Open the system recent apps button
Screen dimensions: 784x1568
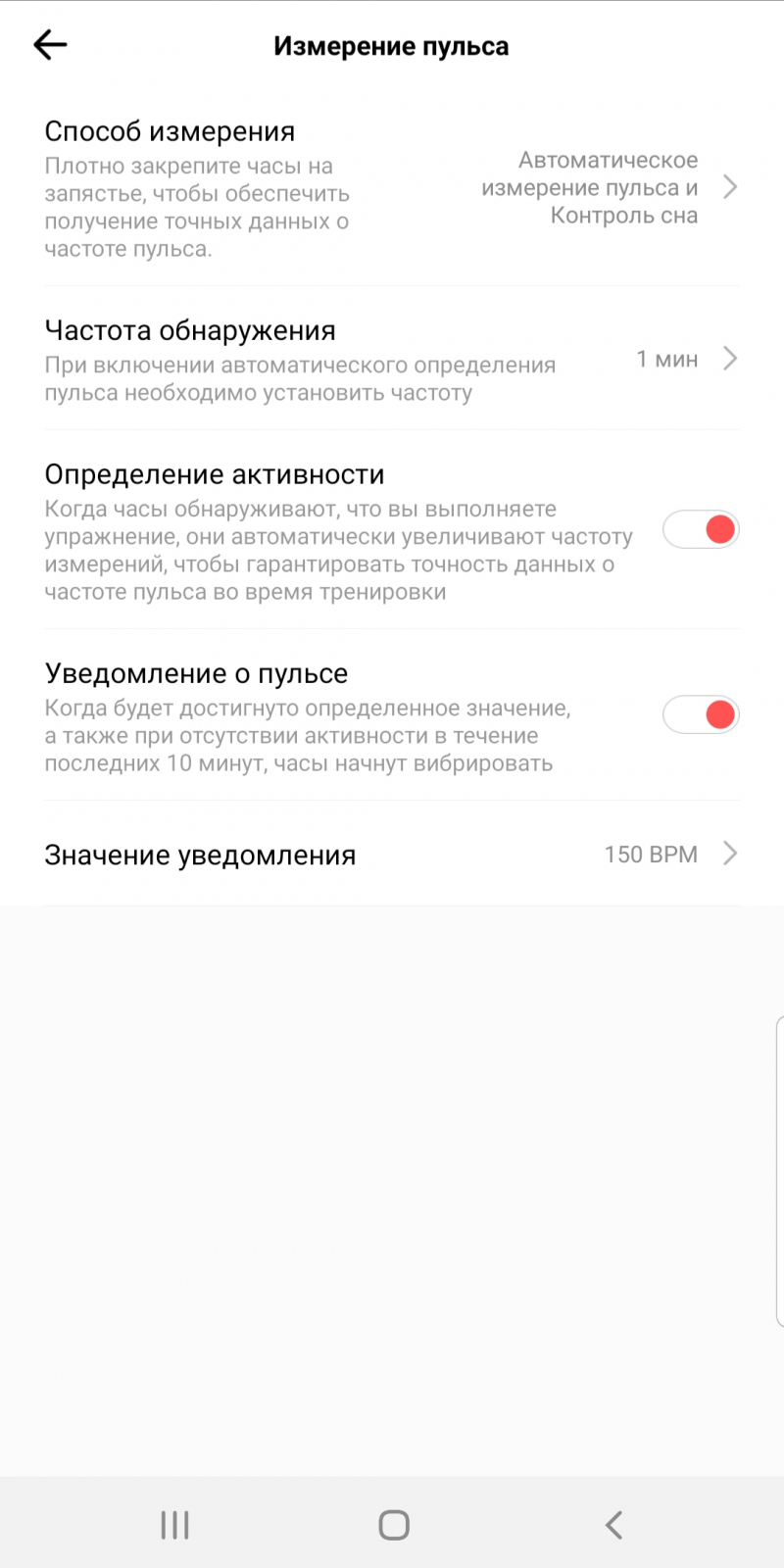(x=174, y=1525)
